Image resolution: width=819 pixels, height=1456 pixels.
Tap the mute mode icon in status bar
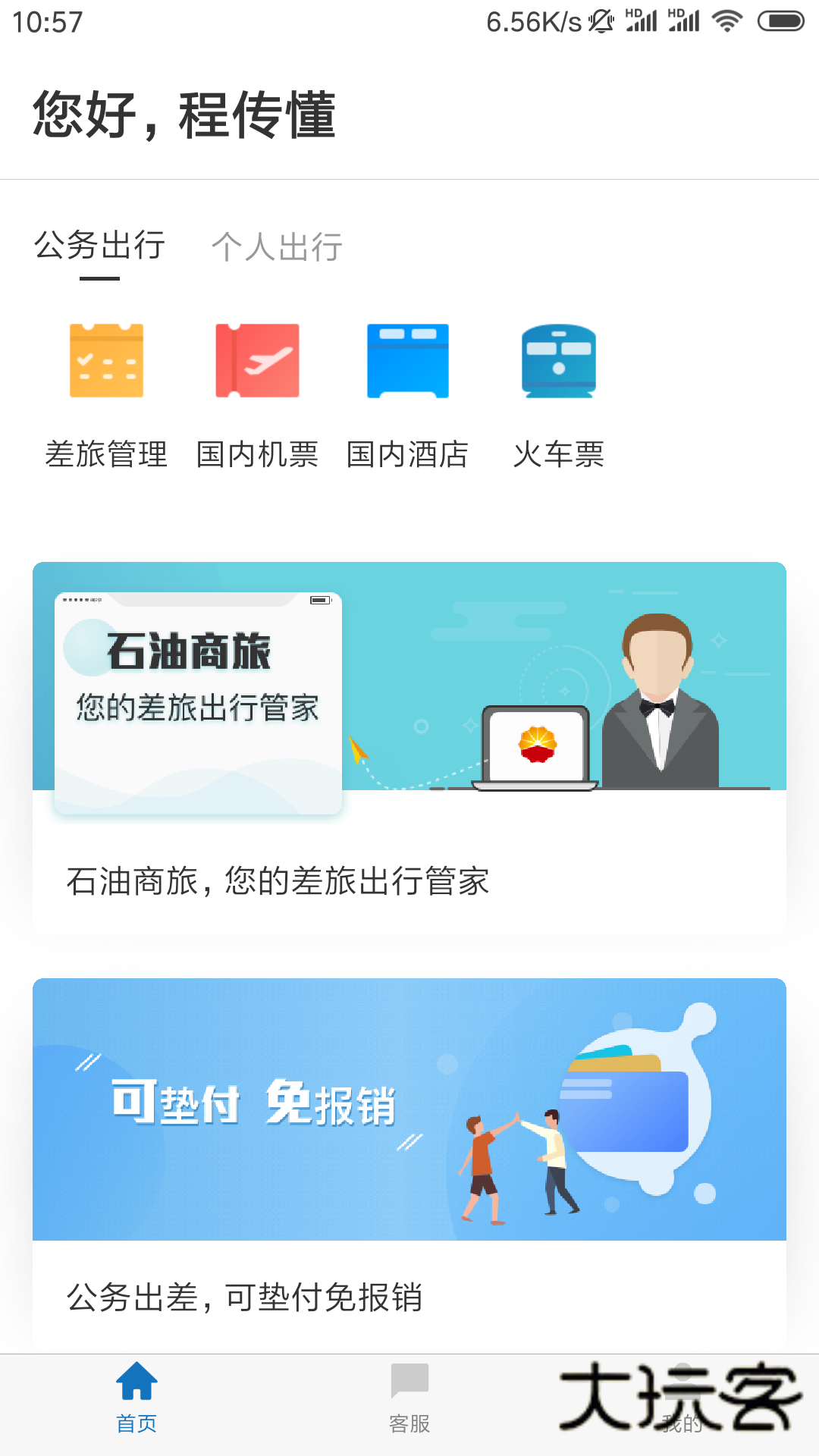coord(600,20)
